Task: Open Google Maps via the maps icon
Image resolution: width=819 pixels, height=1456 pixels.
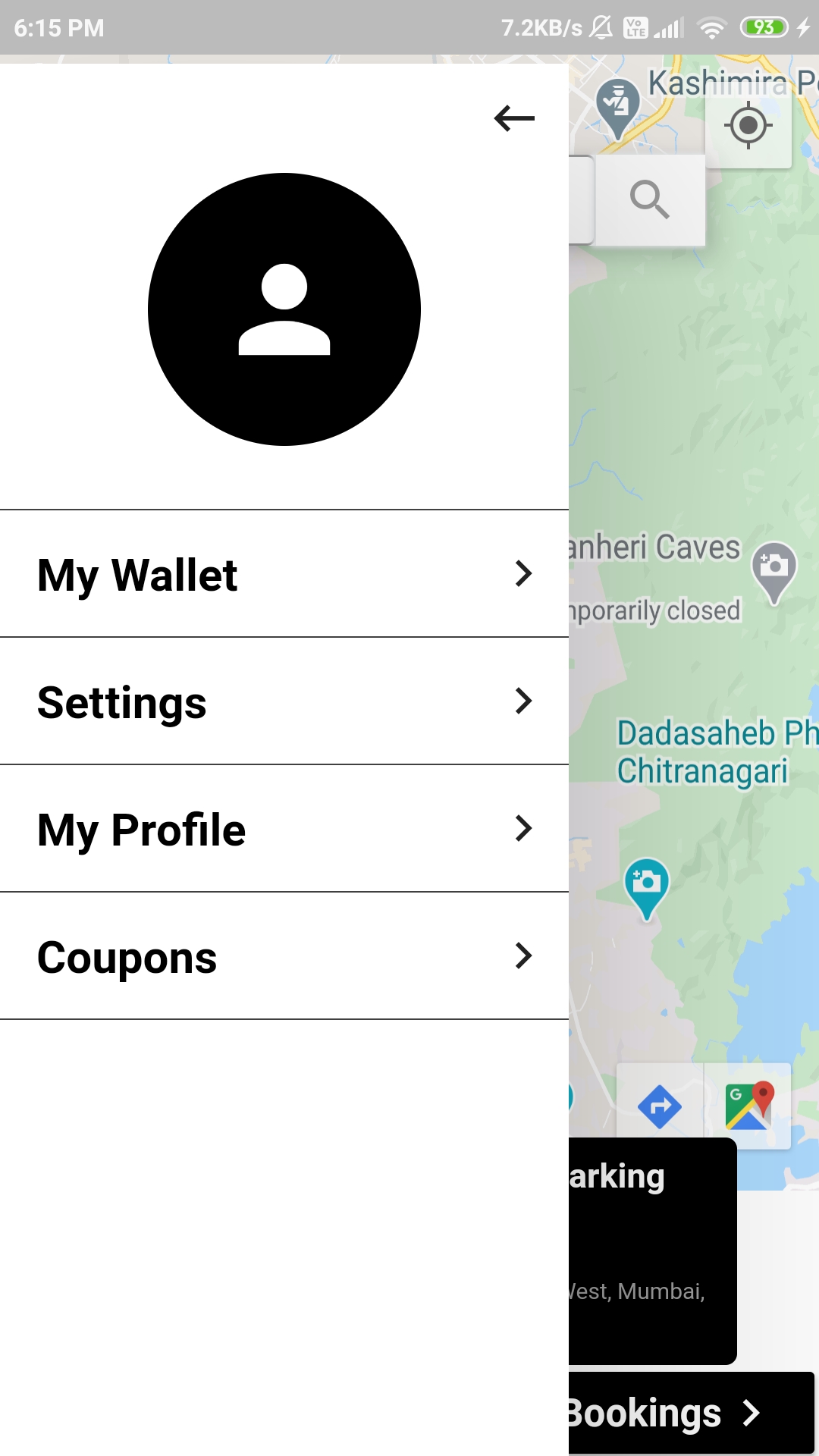Action: pos(749,1106)
